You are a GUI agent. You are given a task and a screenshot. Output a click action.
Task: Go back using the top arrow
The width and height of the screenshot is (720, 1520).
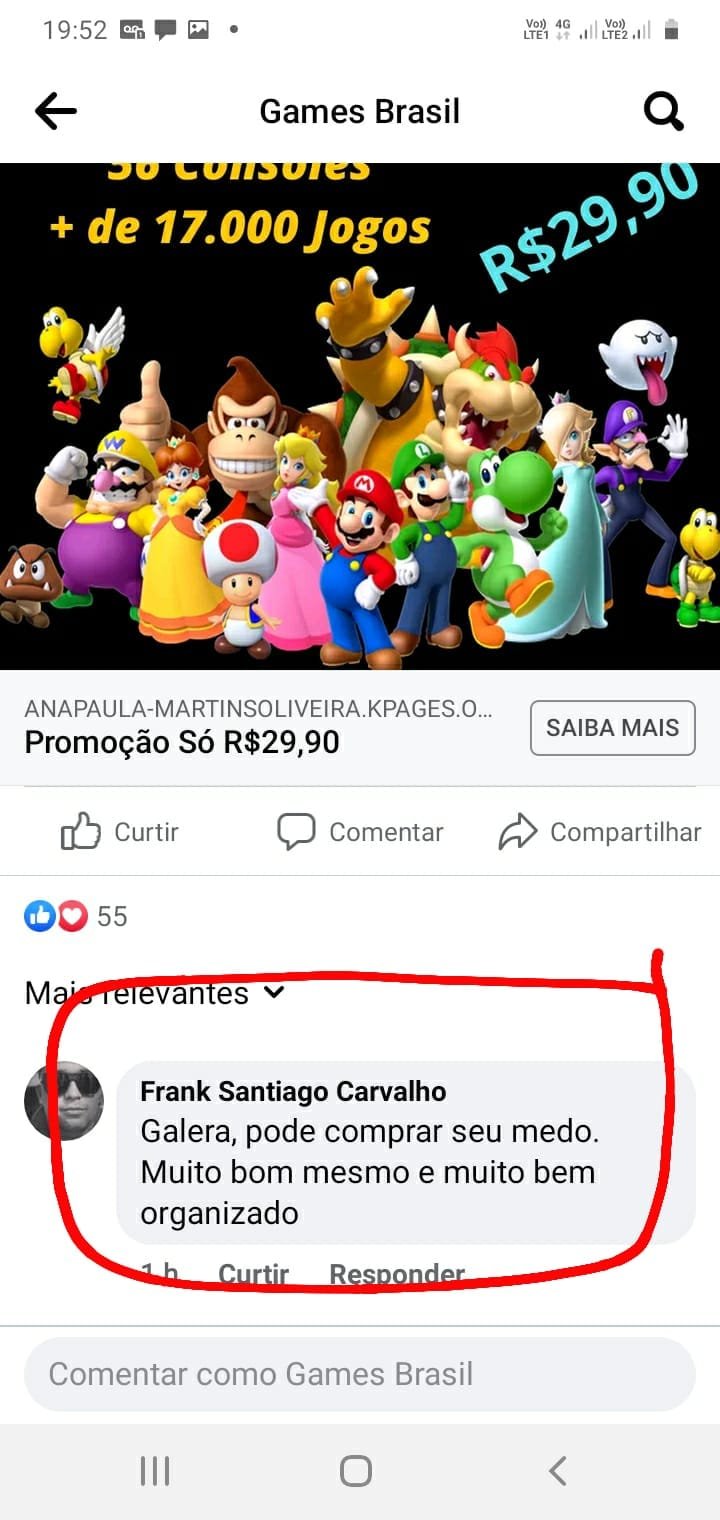[x=56, y=111]
